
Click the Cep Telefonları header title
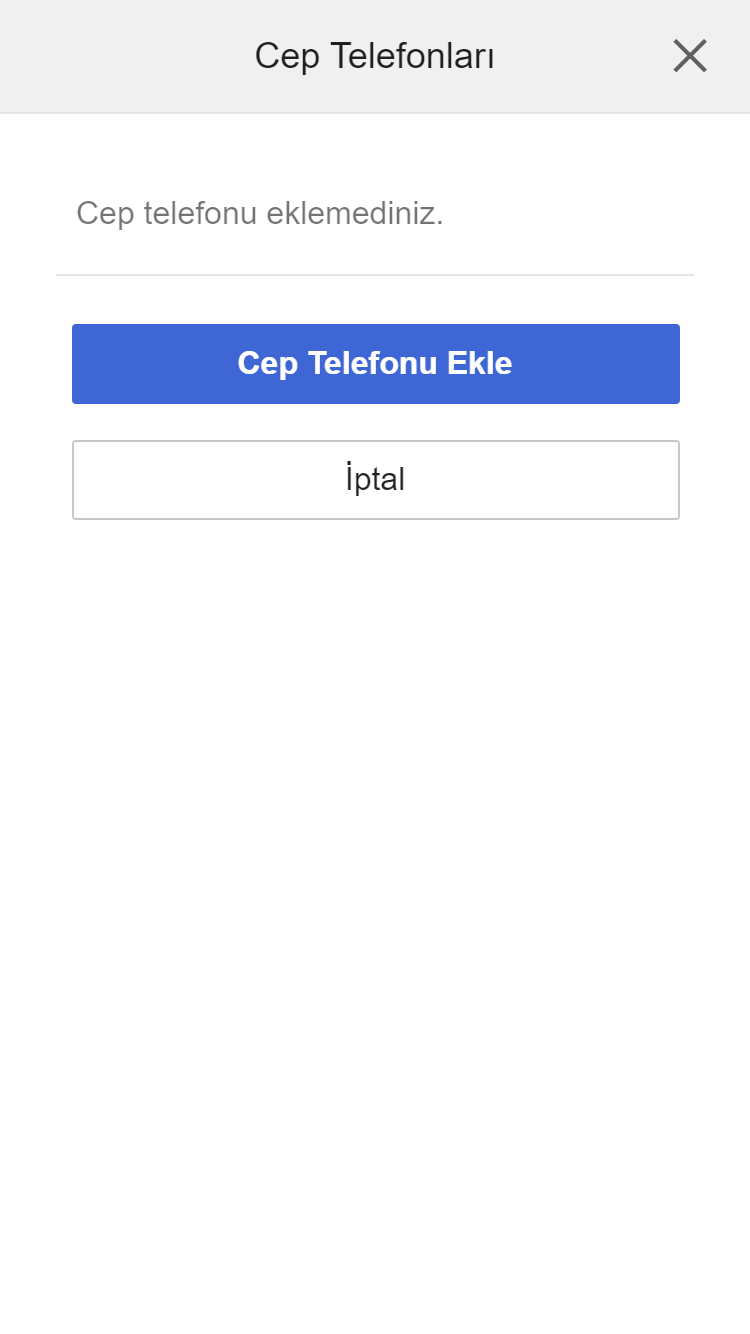point(375,56)
